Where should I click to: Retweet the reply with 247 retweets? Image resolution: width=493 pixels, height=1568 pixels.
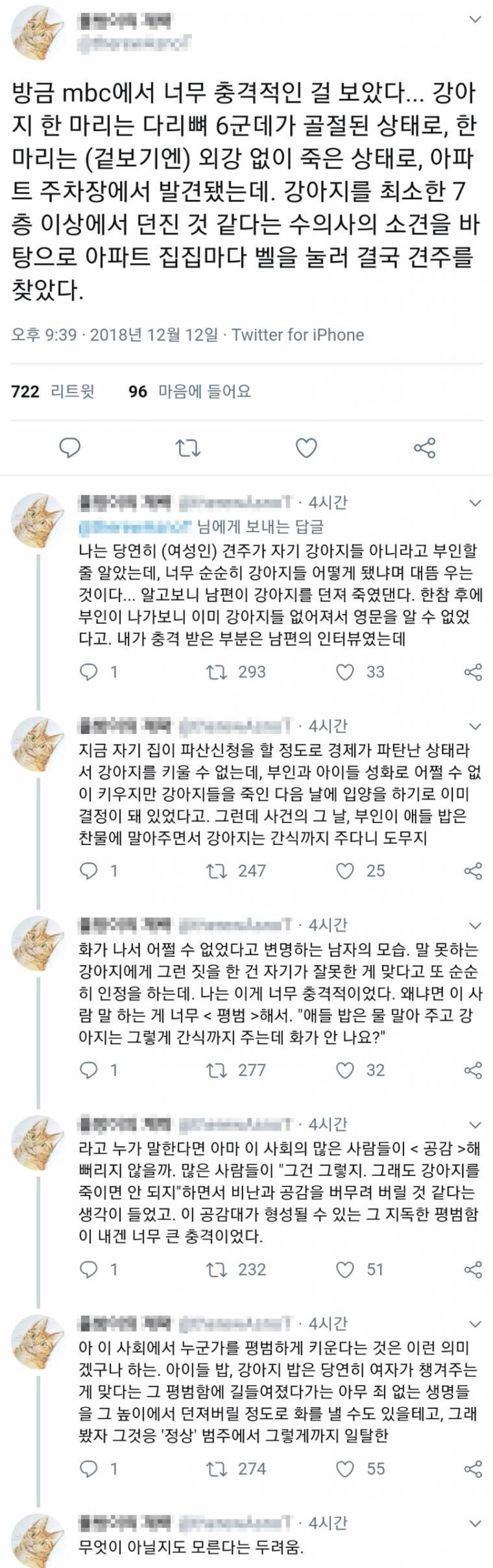(x=216, y=871)
